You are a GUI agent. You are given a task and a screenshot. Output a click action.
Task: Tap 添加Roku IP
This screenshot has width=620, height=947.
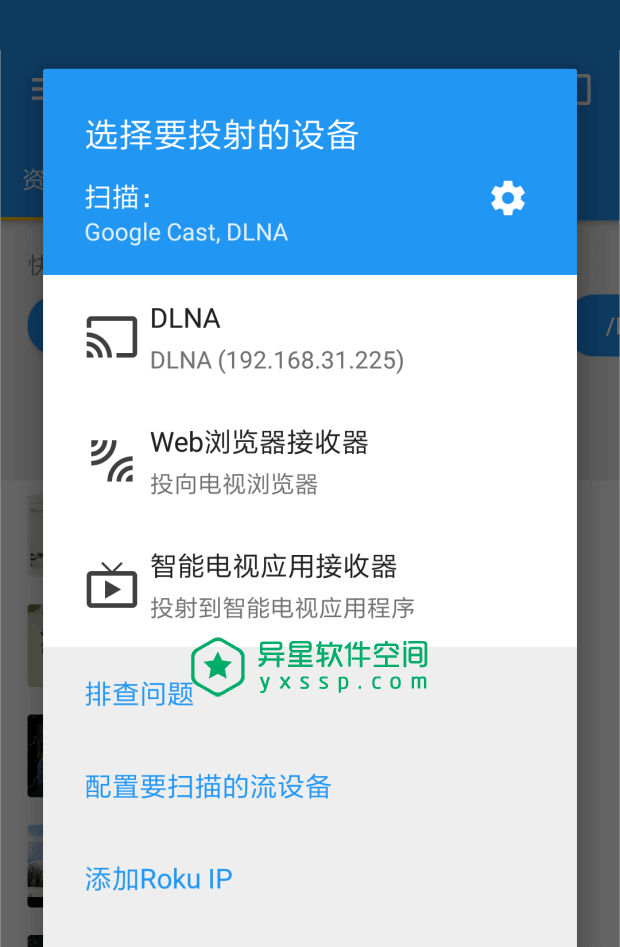159,879
